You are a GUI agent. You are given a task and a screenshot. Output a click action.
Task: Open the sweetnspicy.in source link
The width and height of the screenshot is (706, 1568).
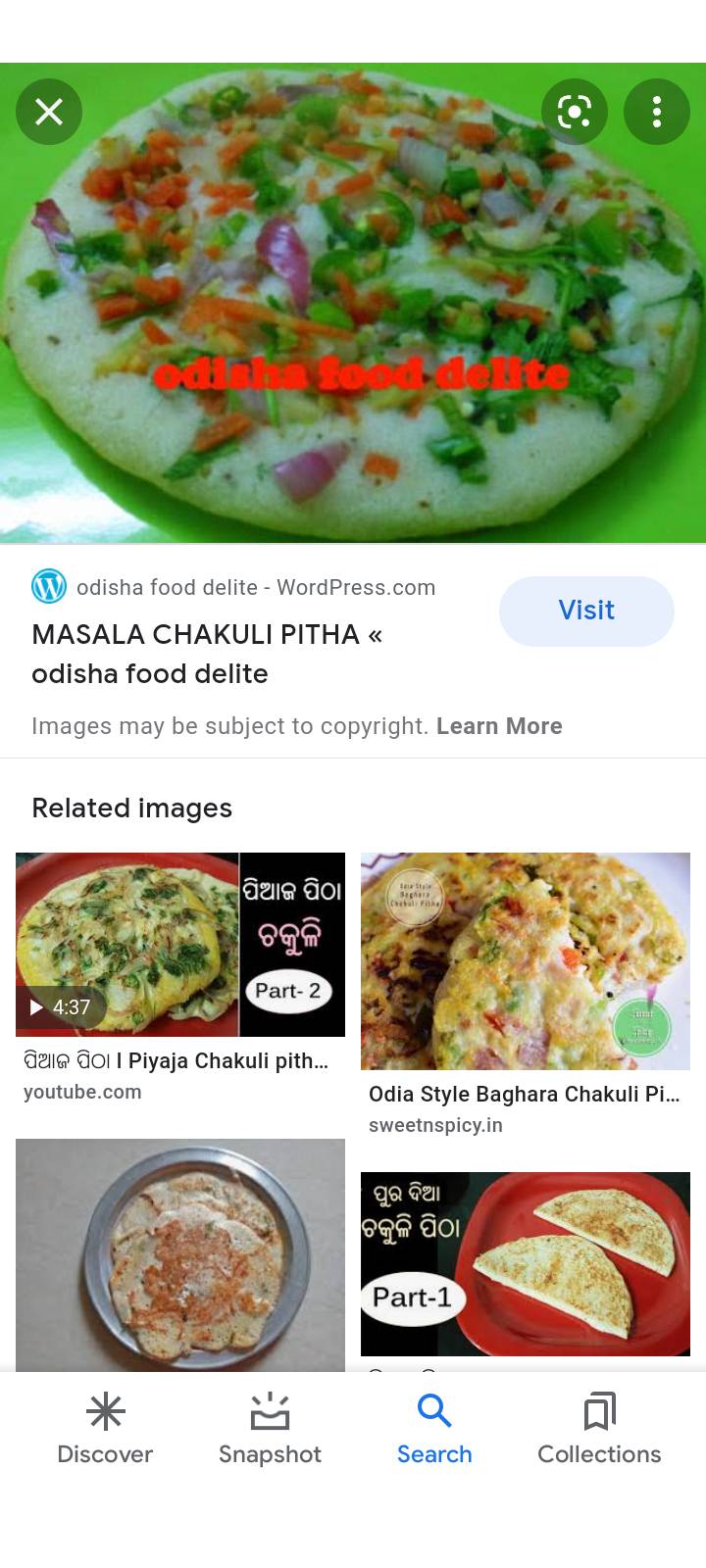[x=435, y=1125]
